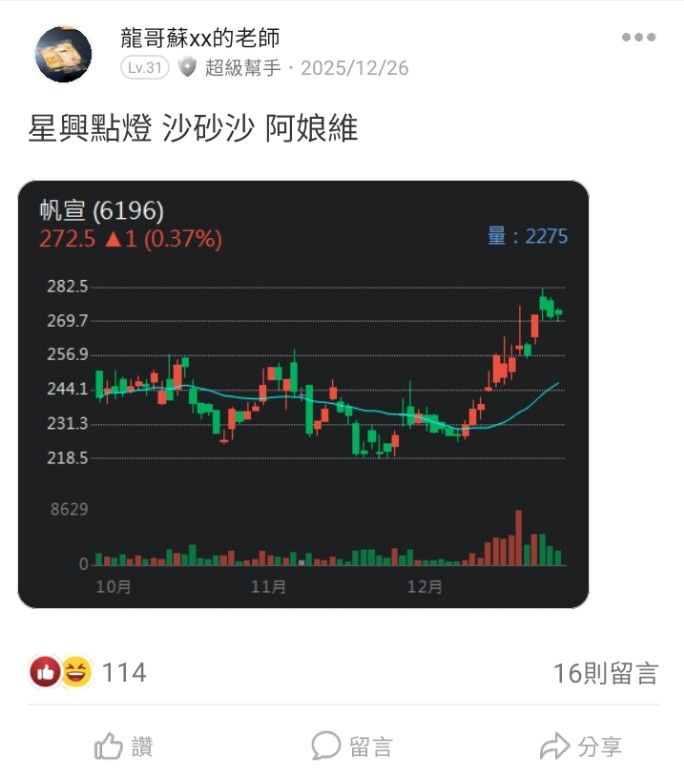Open the 帆宣 (6196) stock chart card

tap(303, 394)
